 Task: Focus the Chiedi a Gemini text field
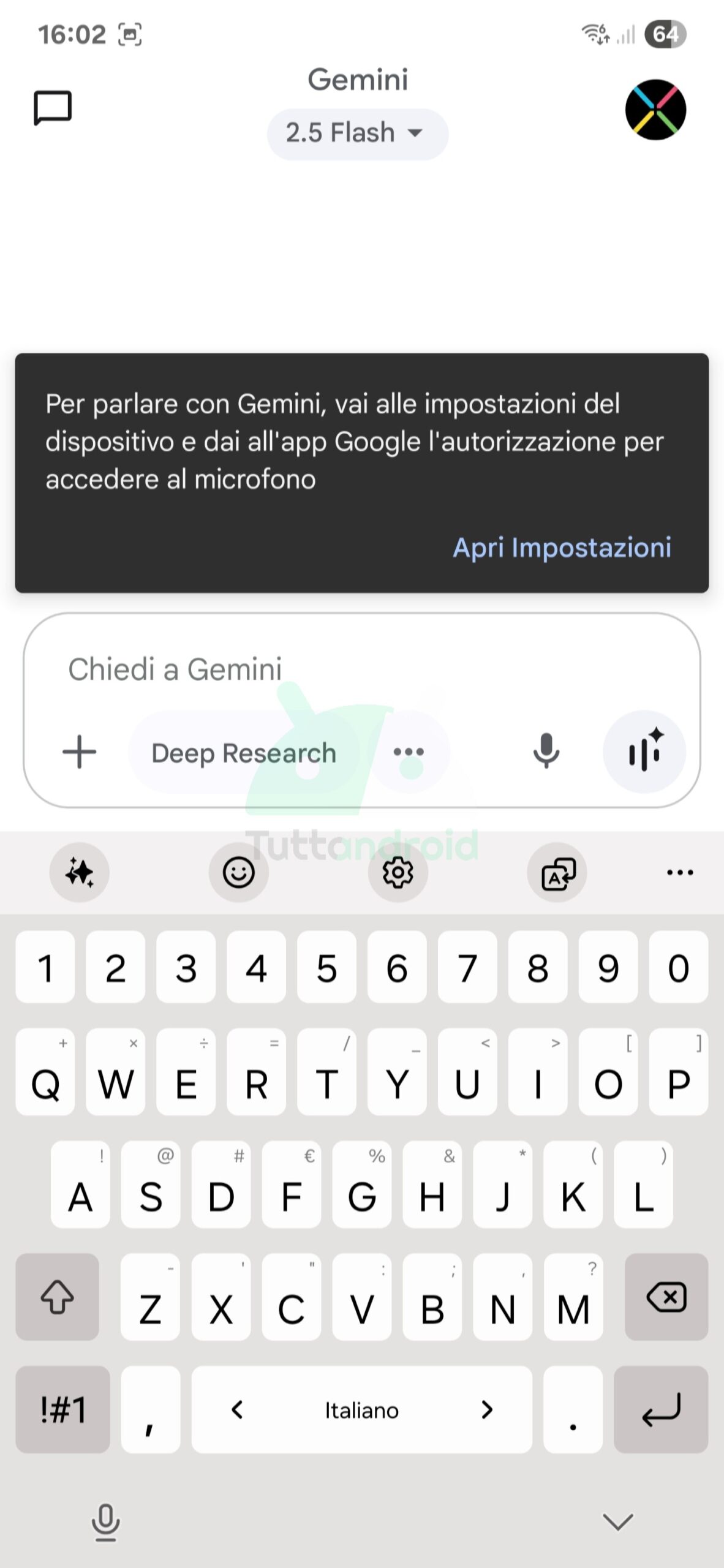click(x=361, y=669)
